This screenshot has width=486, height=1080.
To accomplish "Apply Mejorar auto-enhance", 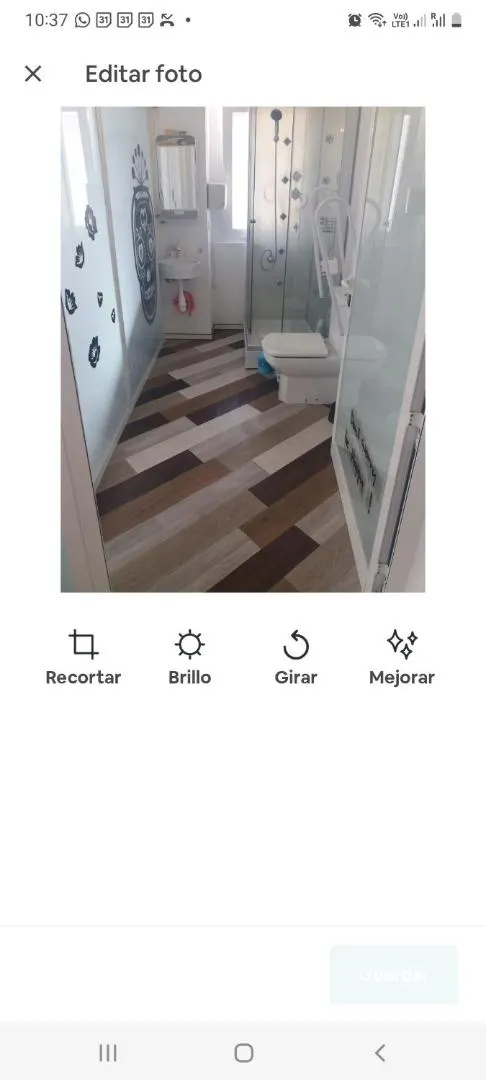I will tap(402, 658).
